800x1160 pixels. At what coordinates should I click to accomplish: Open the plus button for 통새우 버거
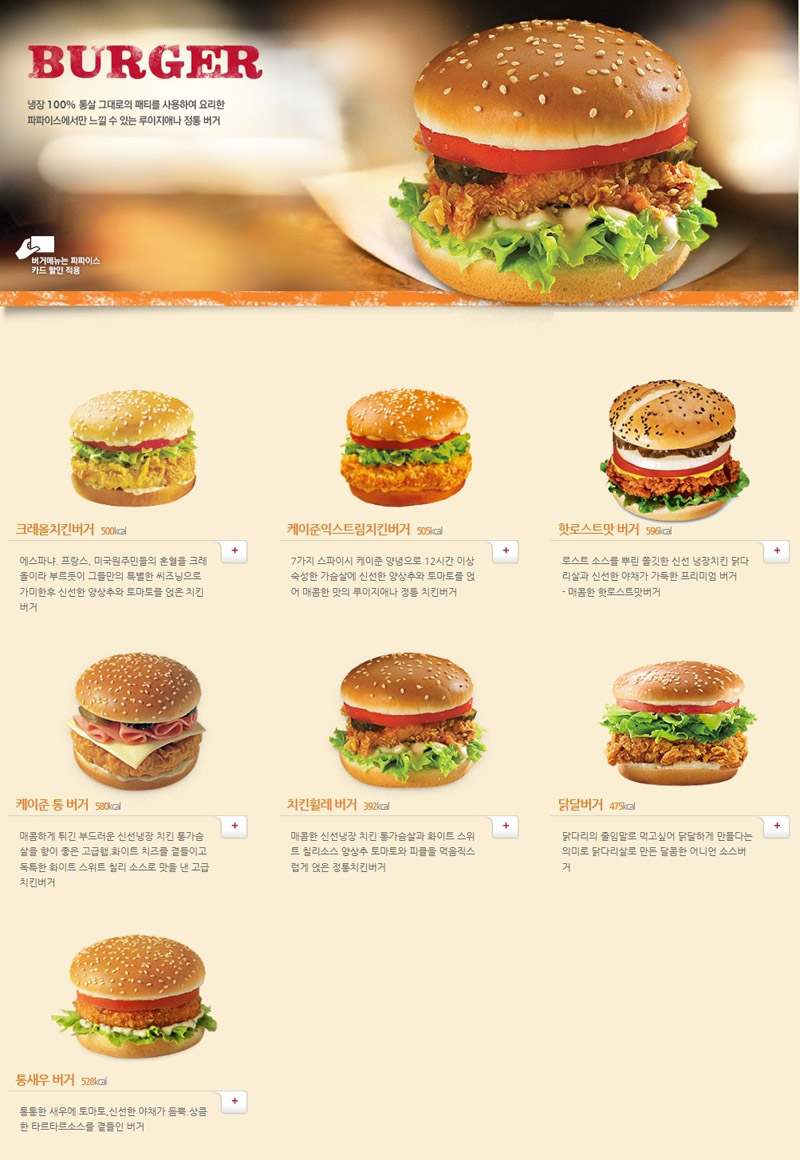point(234,1101)
